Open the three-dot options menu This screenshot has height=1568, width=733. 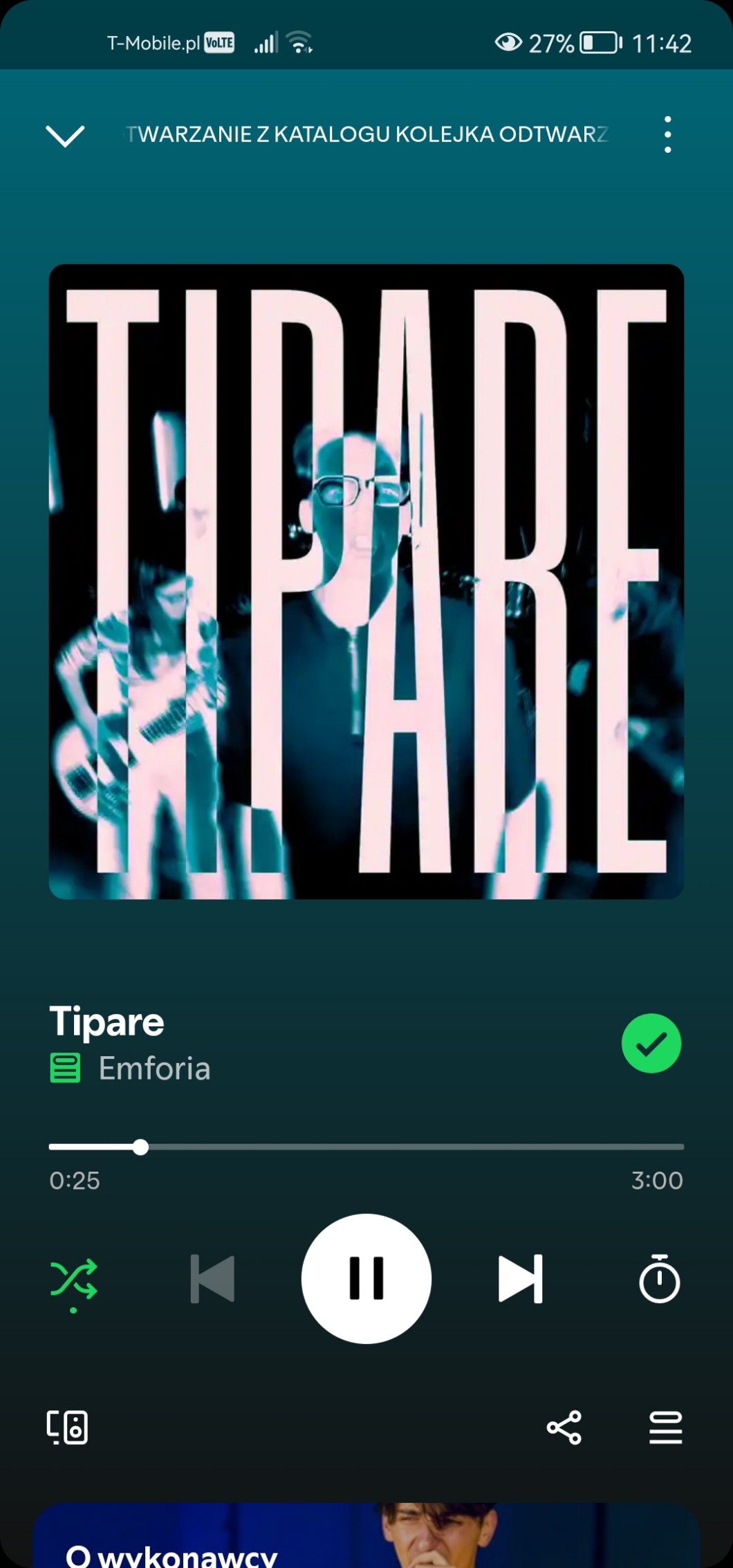(667, 134)
